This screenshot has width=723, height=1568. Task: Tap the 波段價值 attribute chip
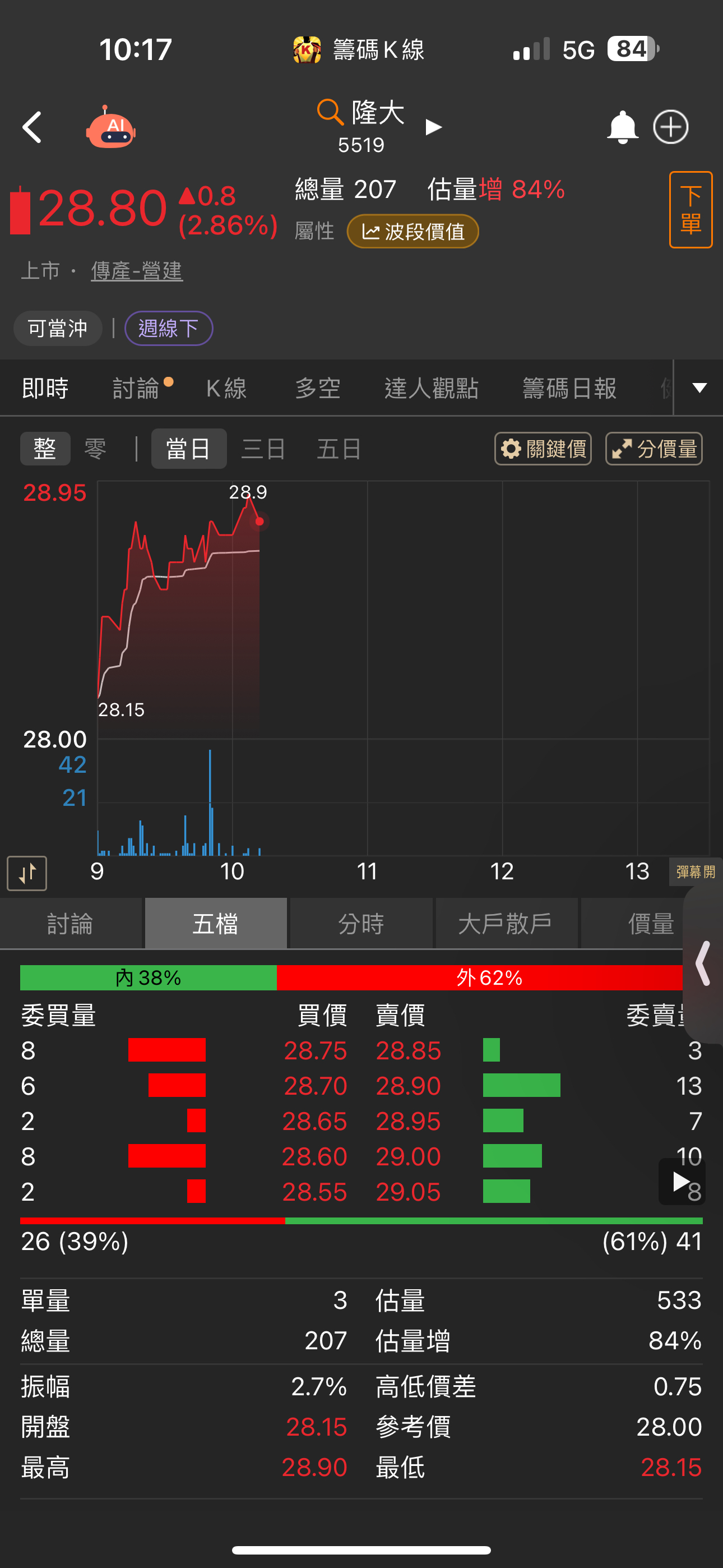(413, 231)
